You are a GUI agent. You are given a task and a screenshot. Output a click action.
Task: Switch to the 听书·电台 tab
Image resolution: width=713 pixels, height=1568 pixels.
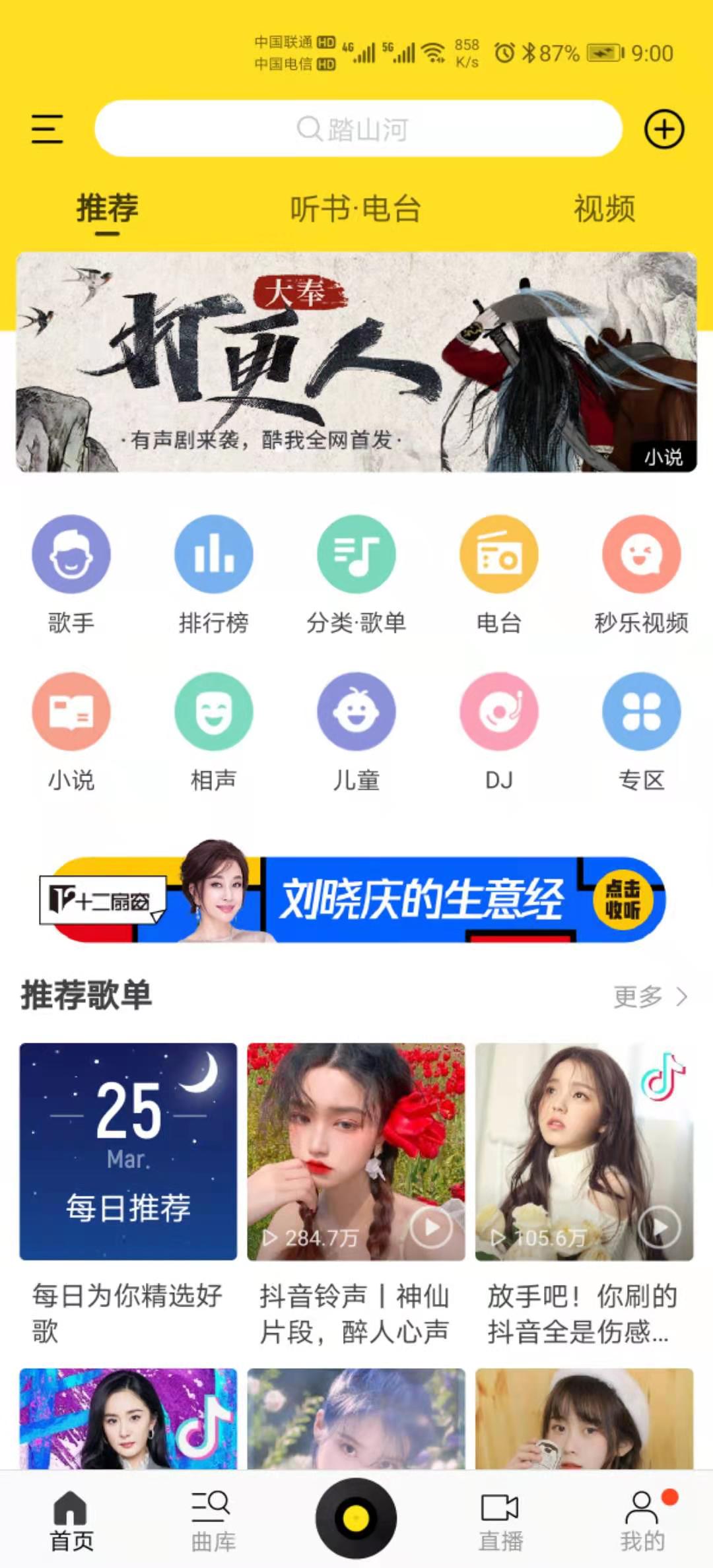point(355,209)
